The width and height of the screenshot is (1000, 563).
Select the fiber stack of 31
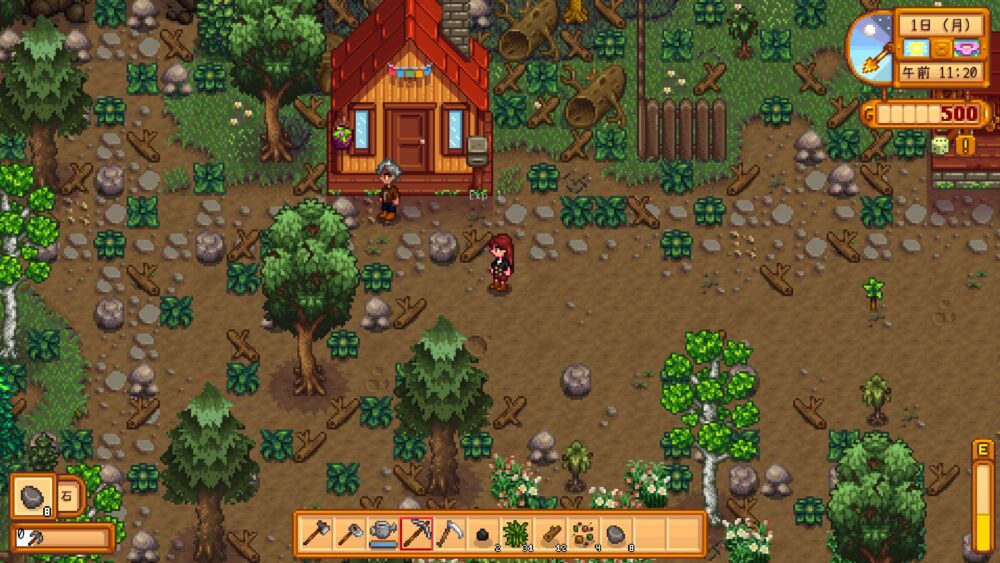[x=516, y=533]
